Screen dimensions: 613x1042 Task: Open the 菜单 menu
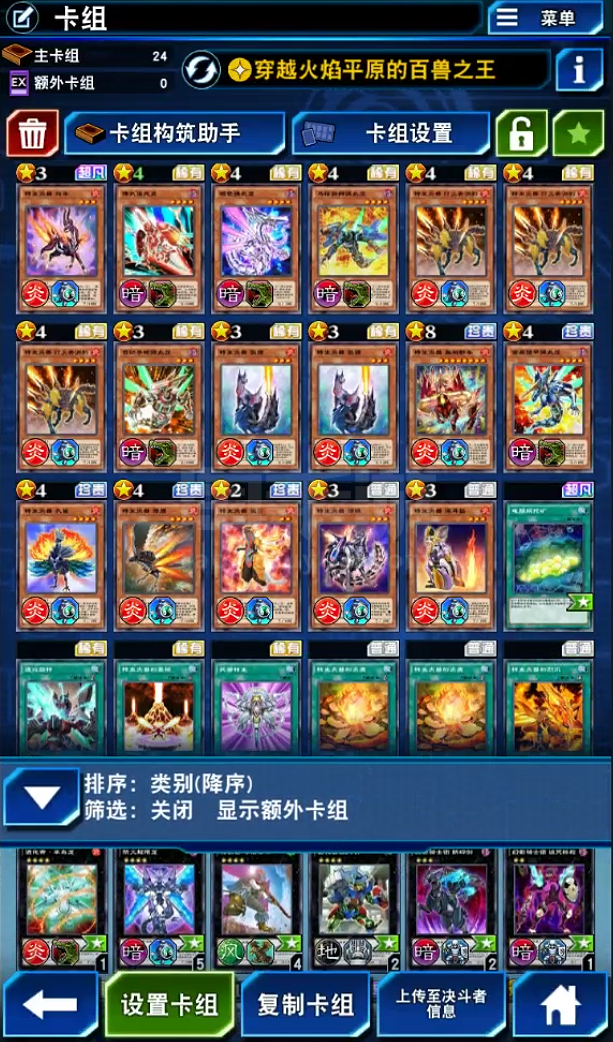point(545,18)
